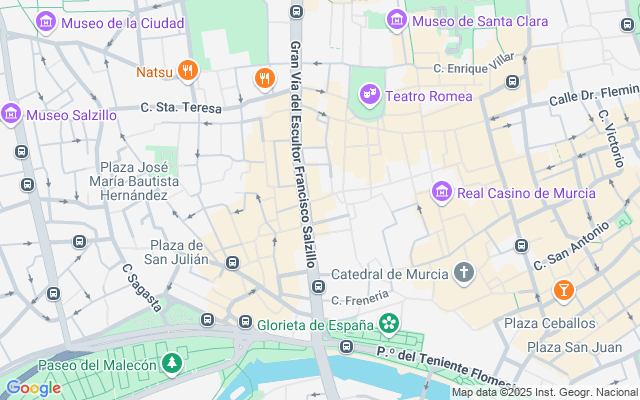Select Museo Salzillo museum pin
640x400 pixels.
tap(12, 114)
